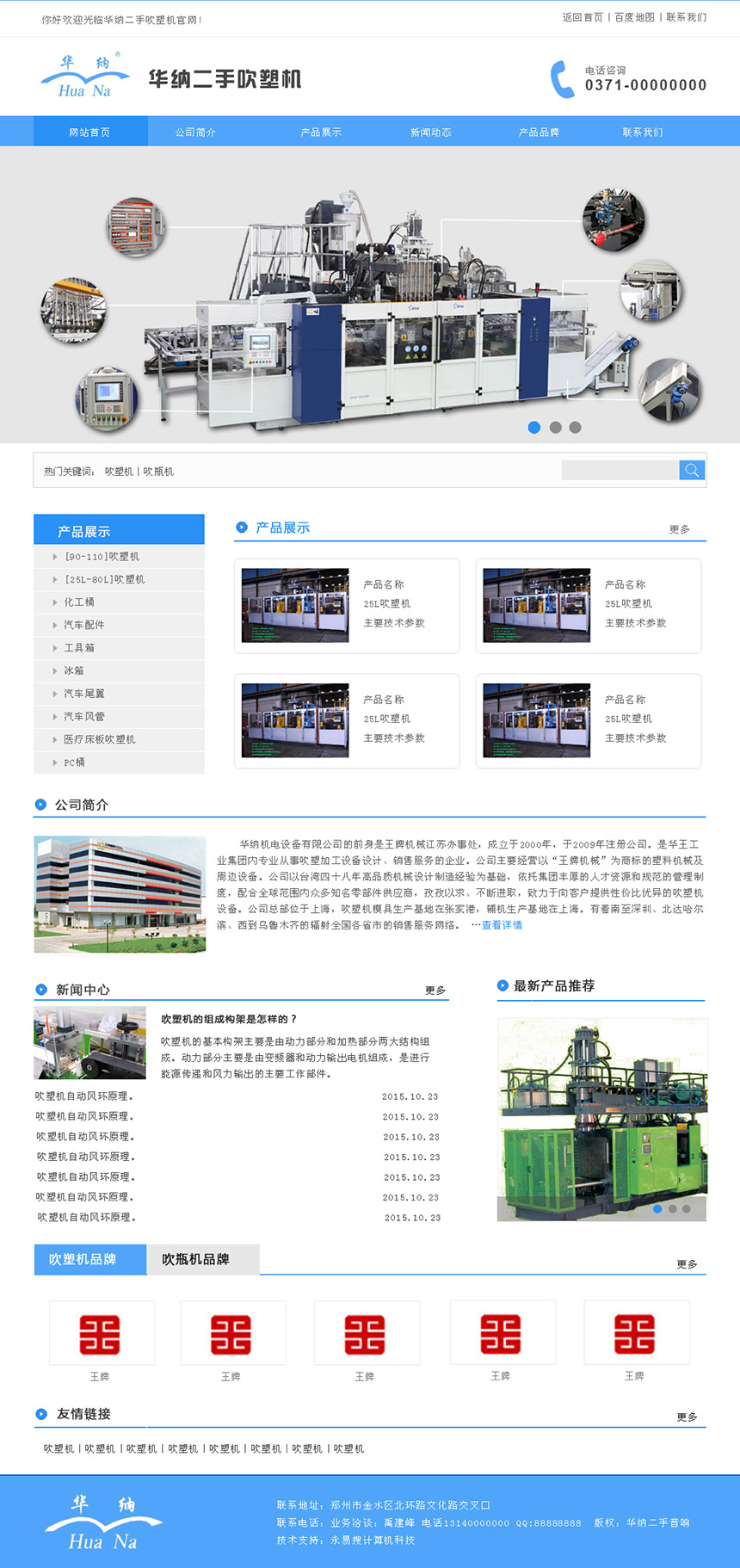Open the [90-110]吹塑机 category
The image size is (740, 1568).
pyautogui.click(x=102, y=557)
